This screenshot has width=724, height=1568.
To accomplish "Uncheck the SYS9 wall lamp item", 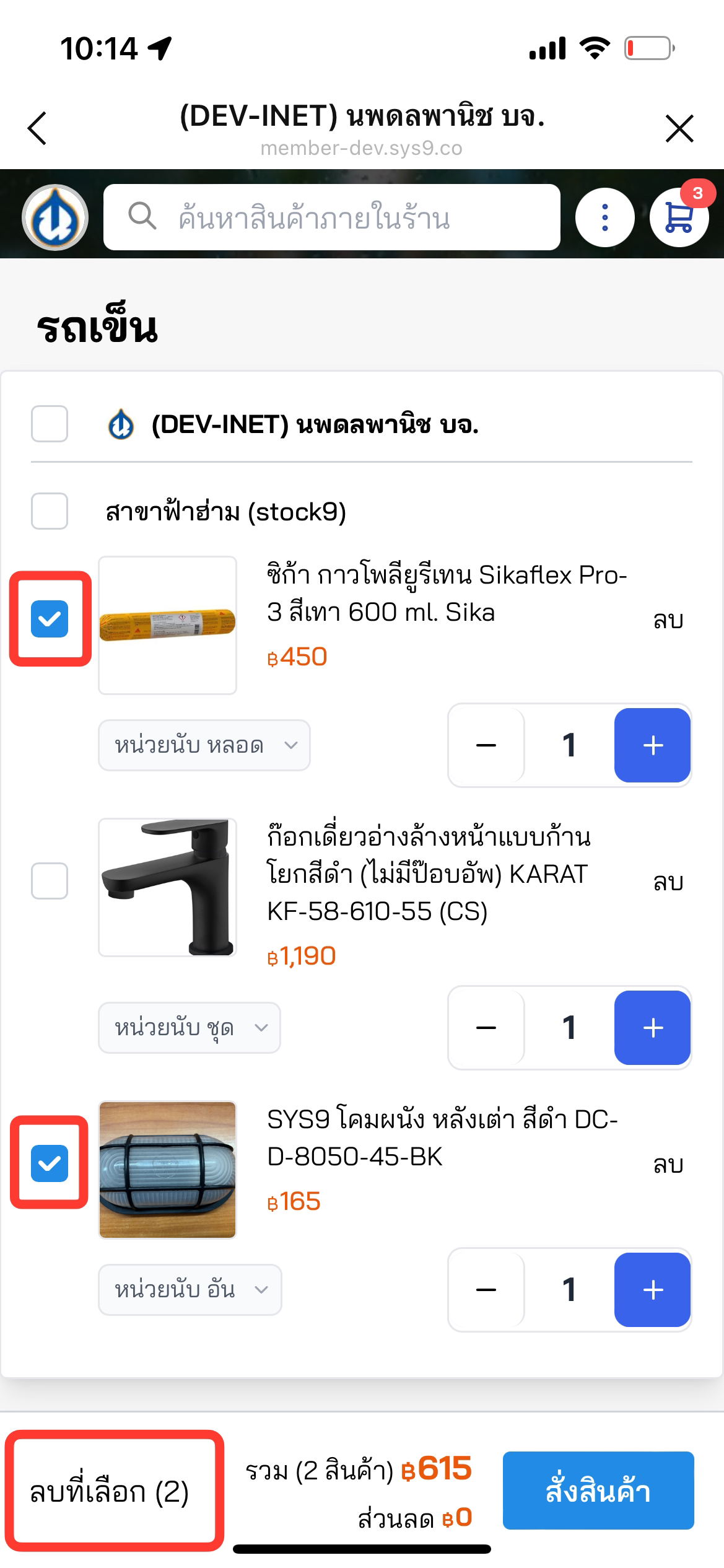I will tap(50, 1163).
